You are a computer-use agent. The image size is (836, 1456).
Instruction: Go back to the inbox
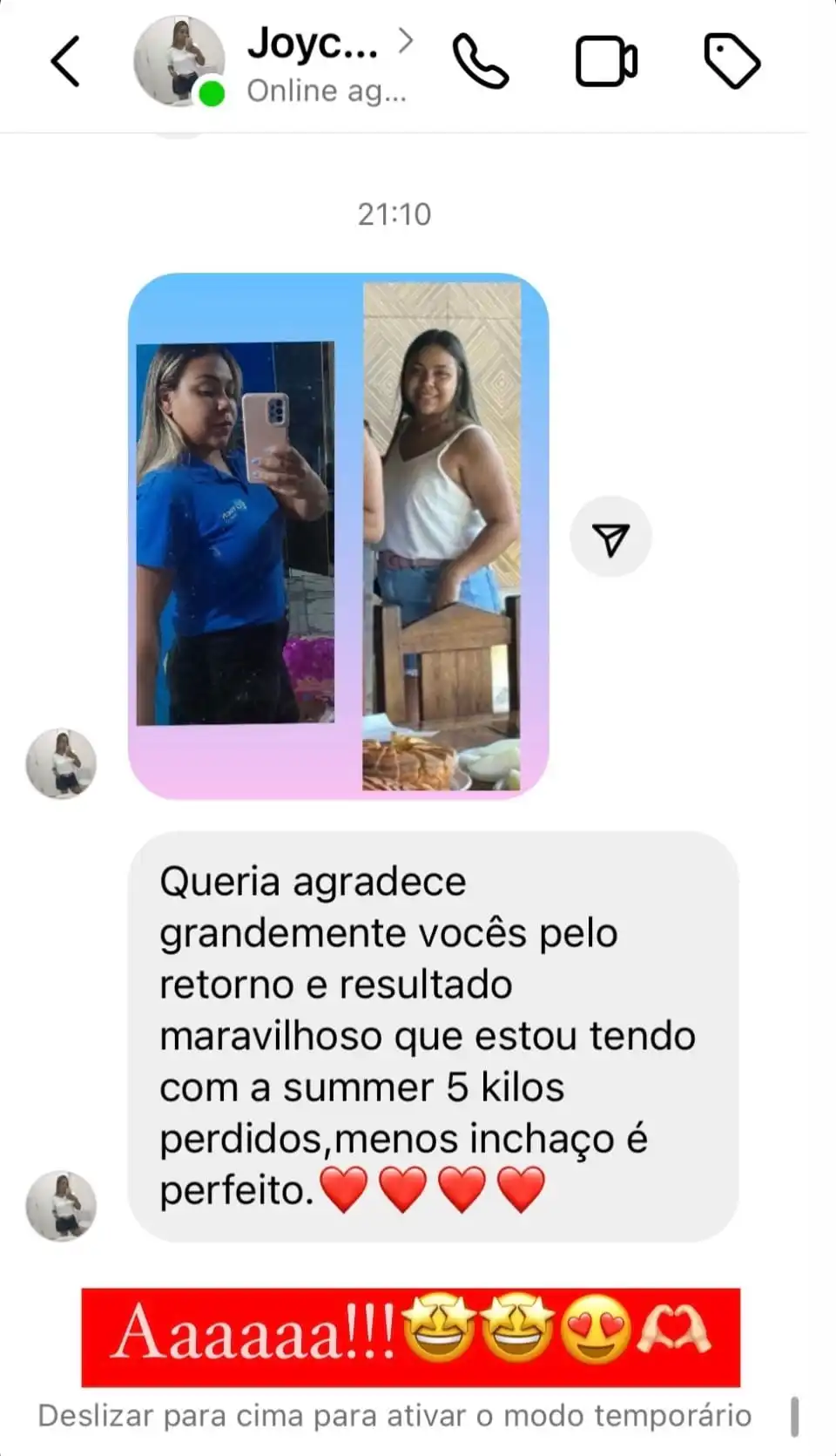point(65,62)
